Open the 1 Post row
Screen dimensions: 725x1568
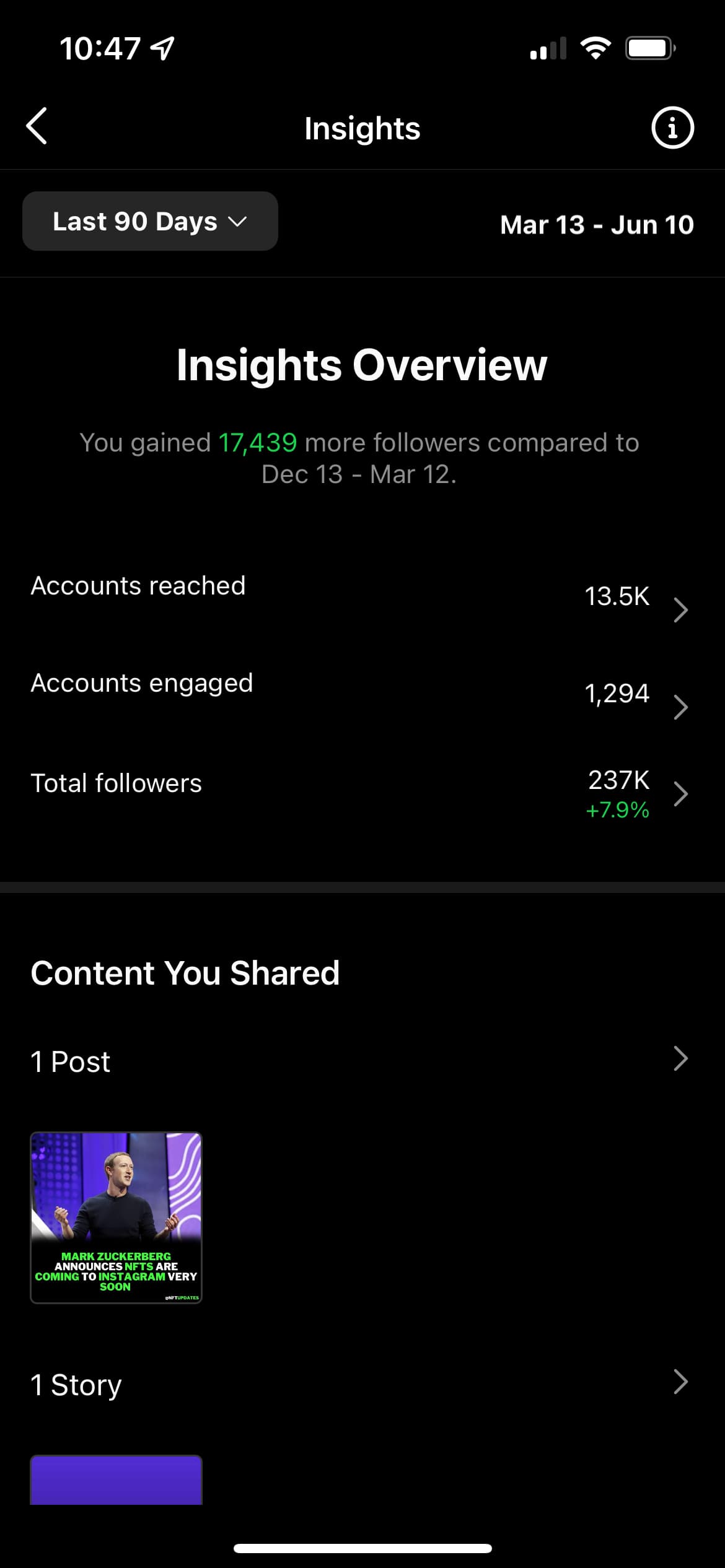[362, 1061]
